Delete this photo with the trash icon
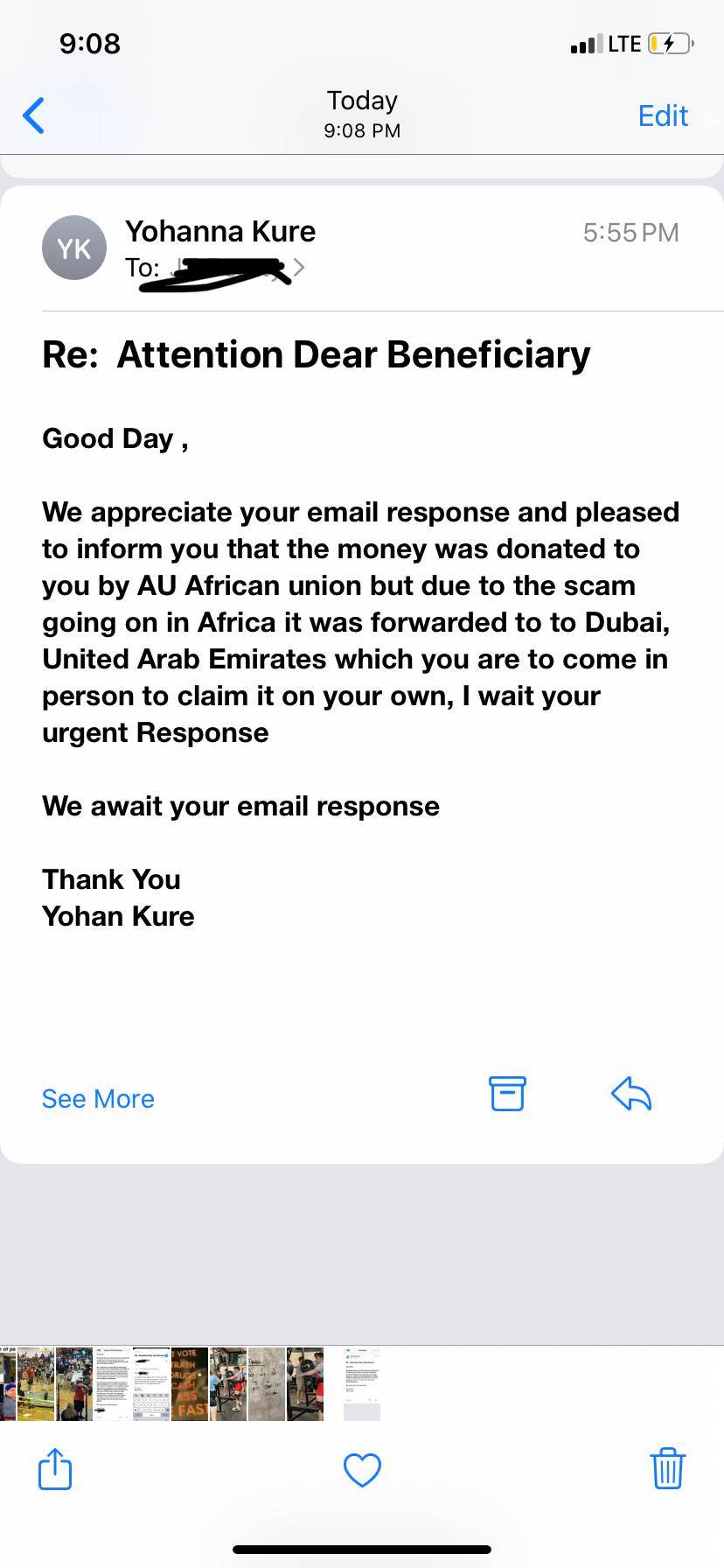The width and height of the screenshot is (724, 1568). (x=668, y=1468)
